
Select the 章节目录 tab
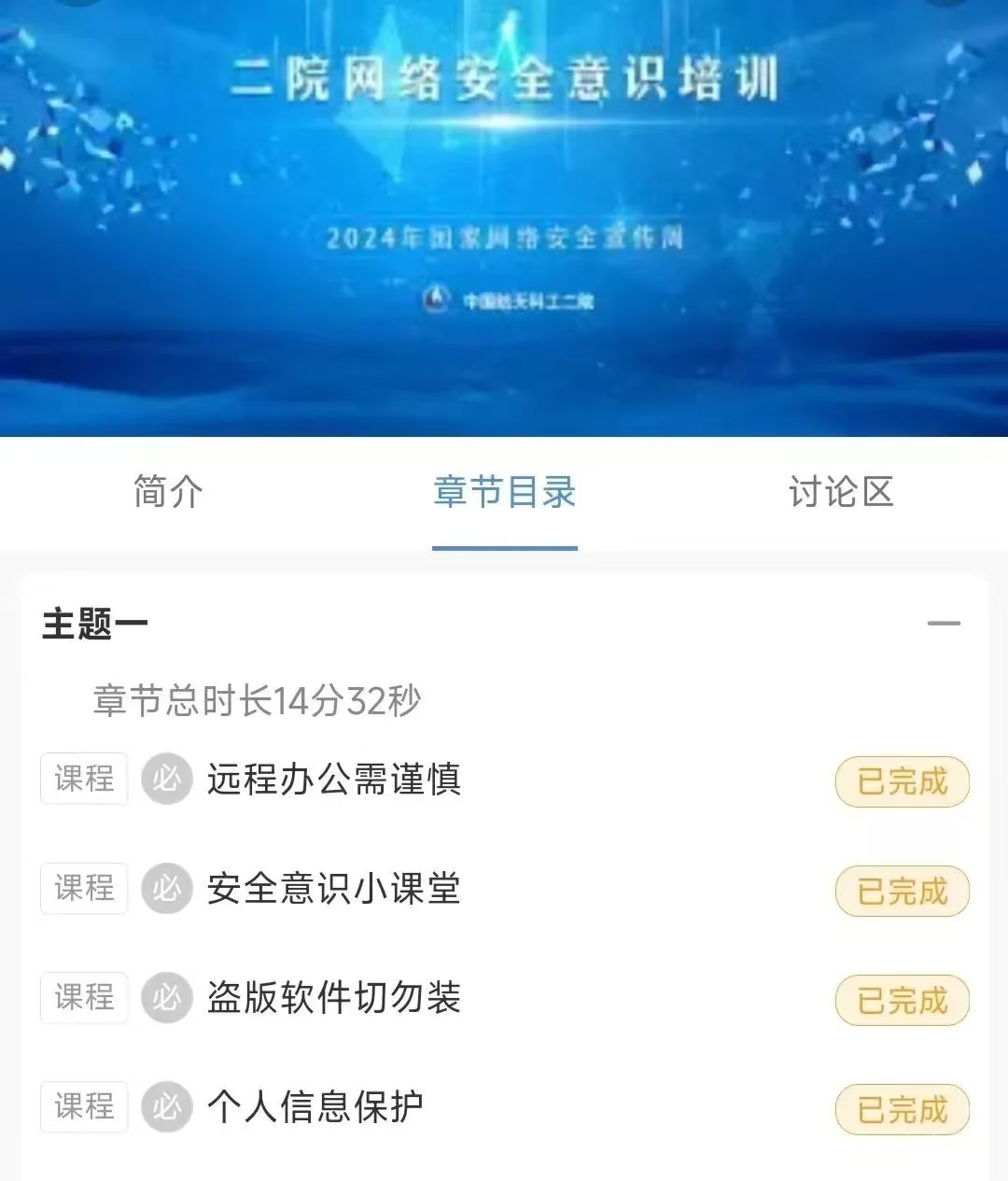tap(504, 492)
